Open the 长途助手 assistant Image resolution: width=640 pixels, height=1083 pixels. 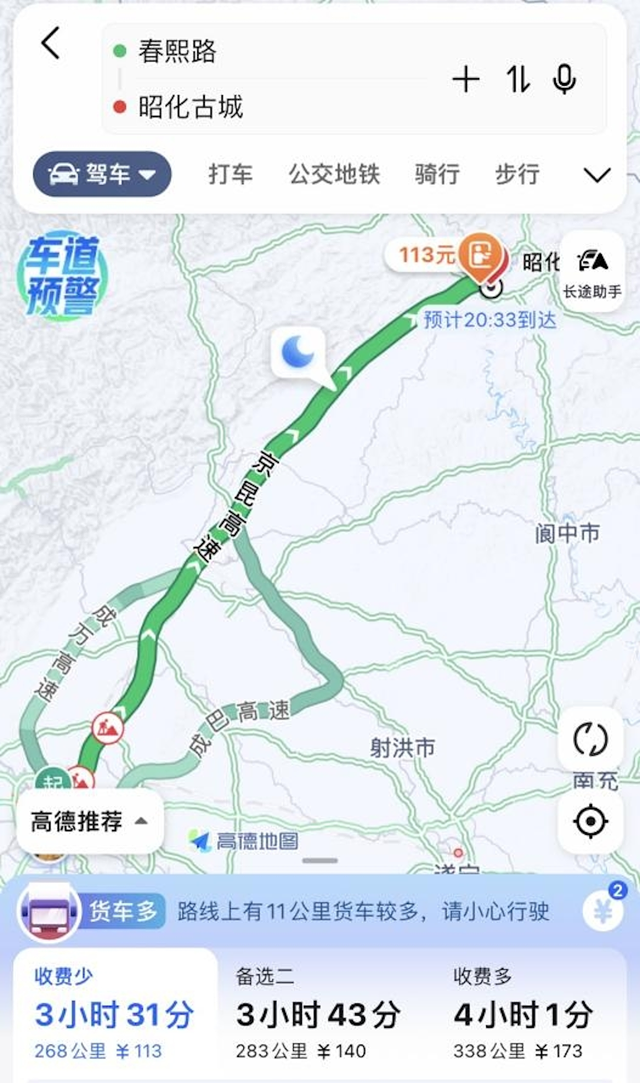591,270
